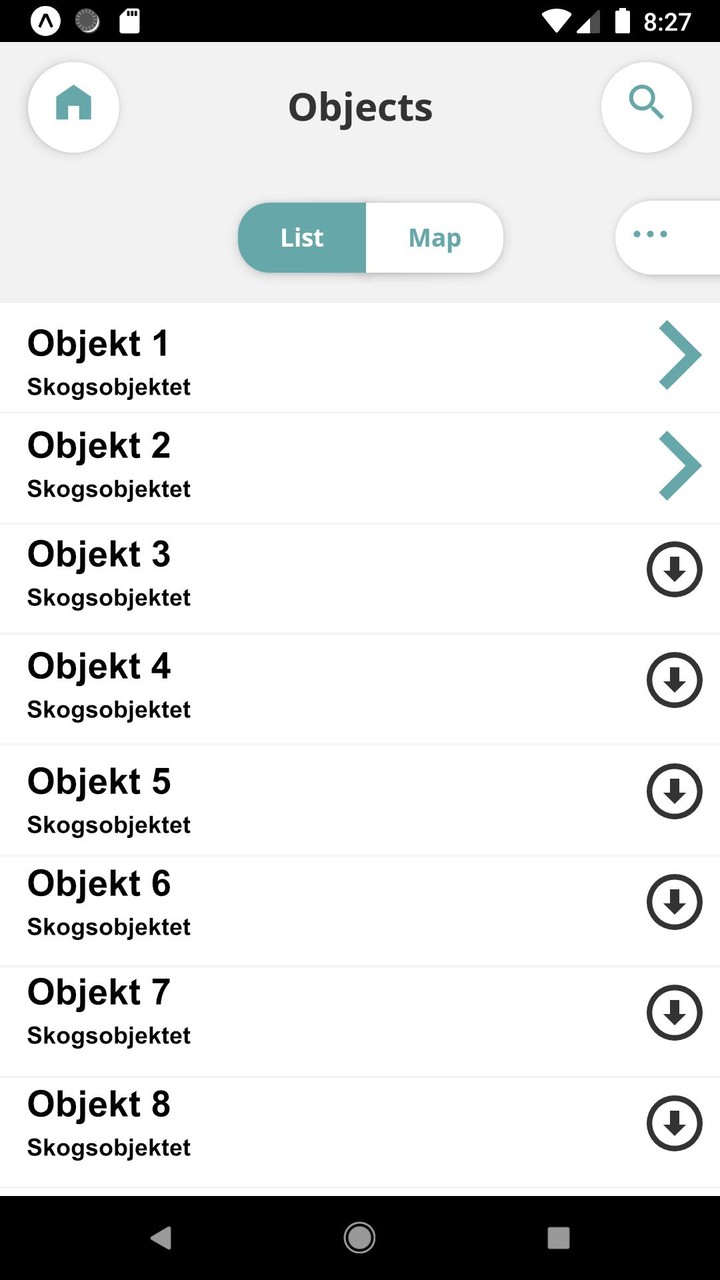Download Objekt 7
The image size is (720, 1280).
[x=675, y=1013]
